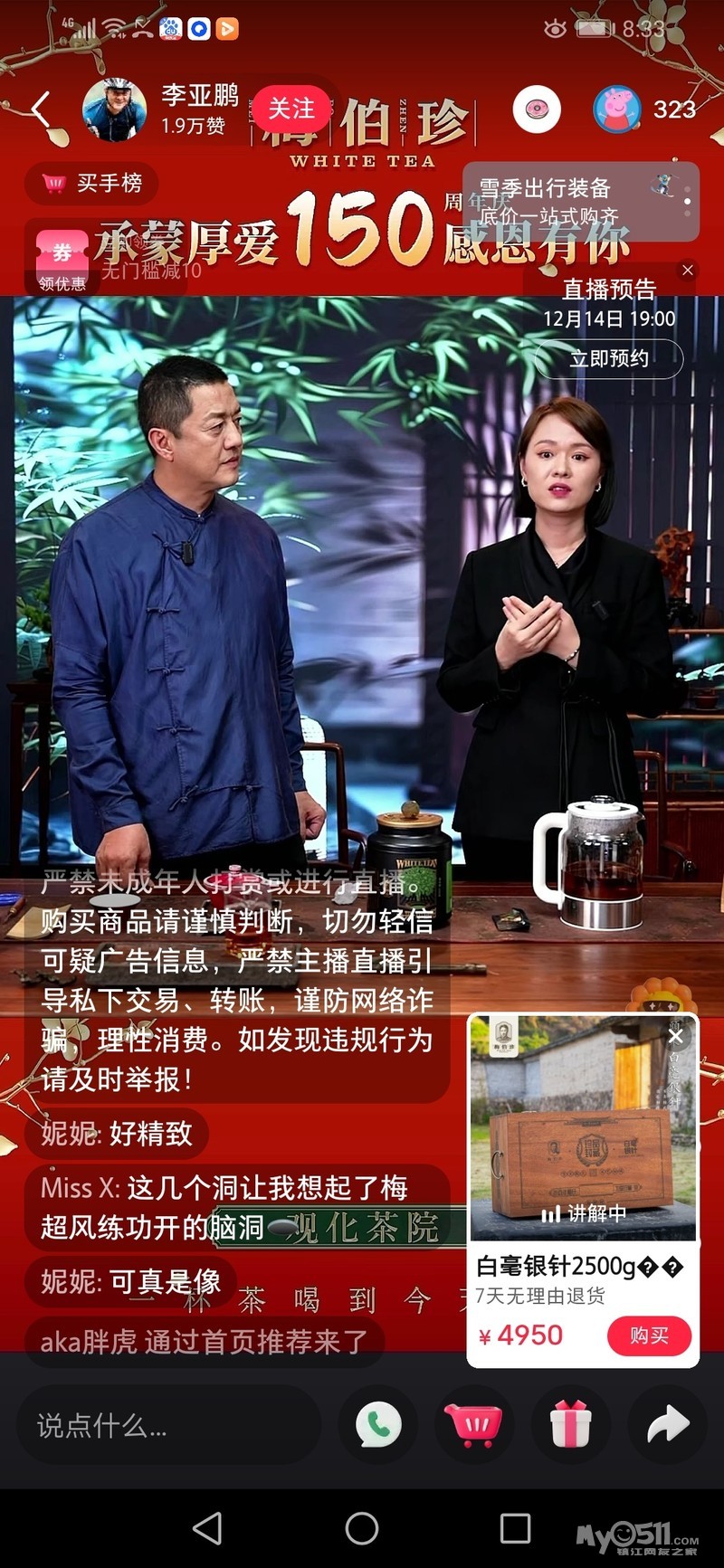Open the 买手榜 ranking
This screenshot has height=1568, width=724.
tap(92, 184)
